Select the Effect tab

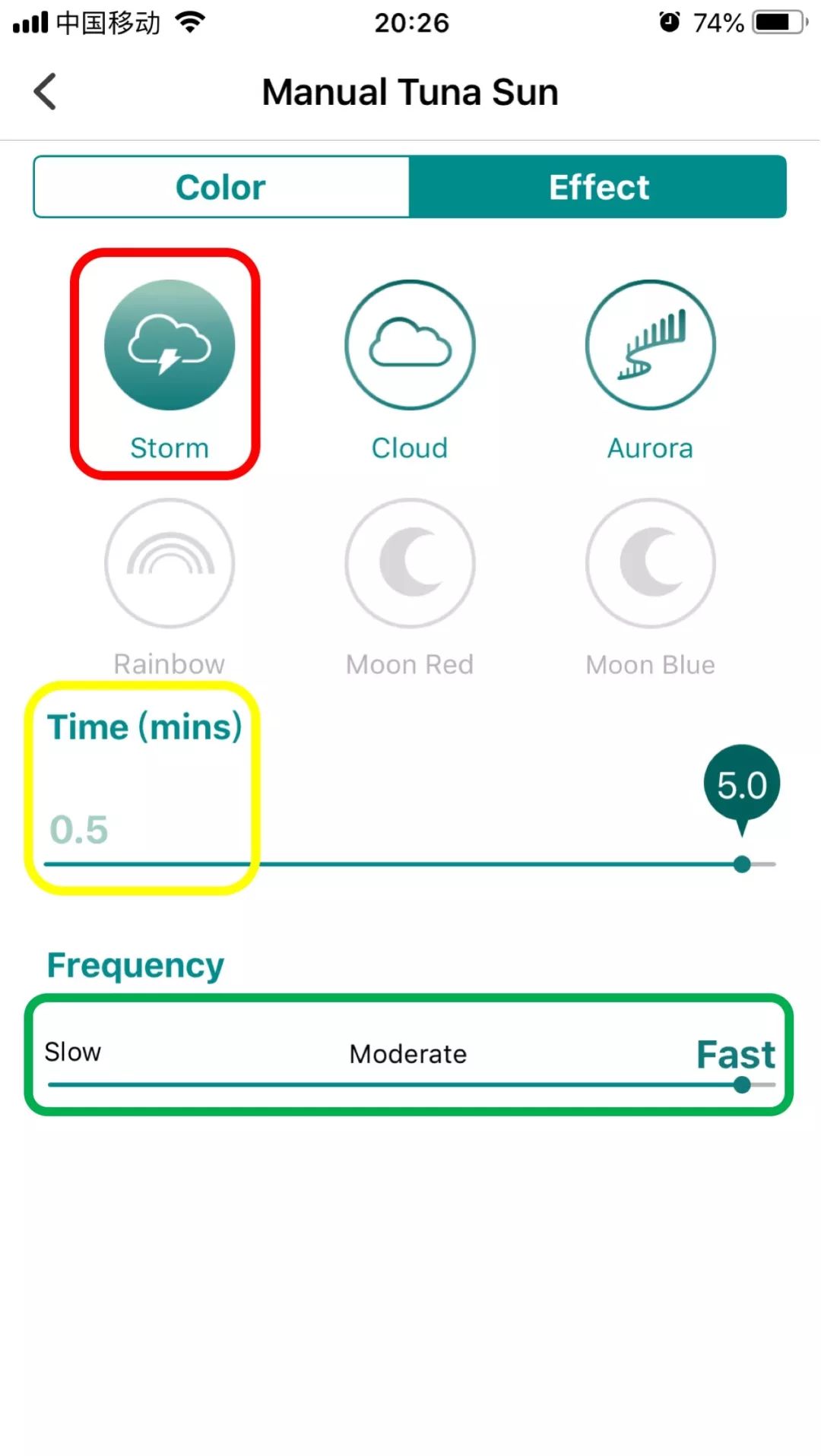pos(598,187)
